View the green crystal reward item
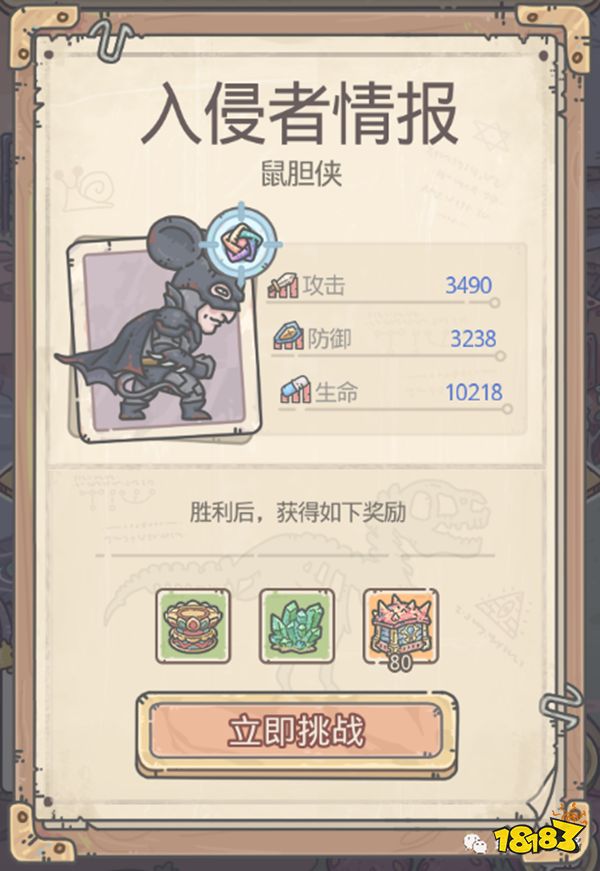 point(297,625)
